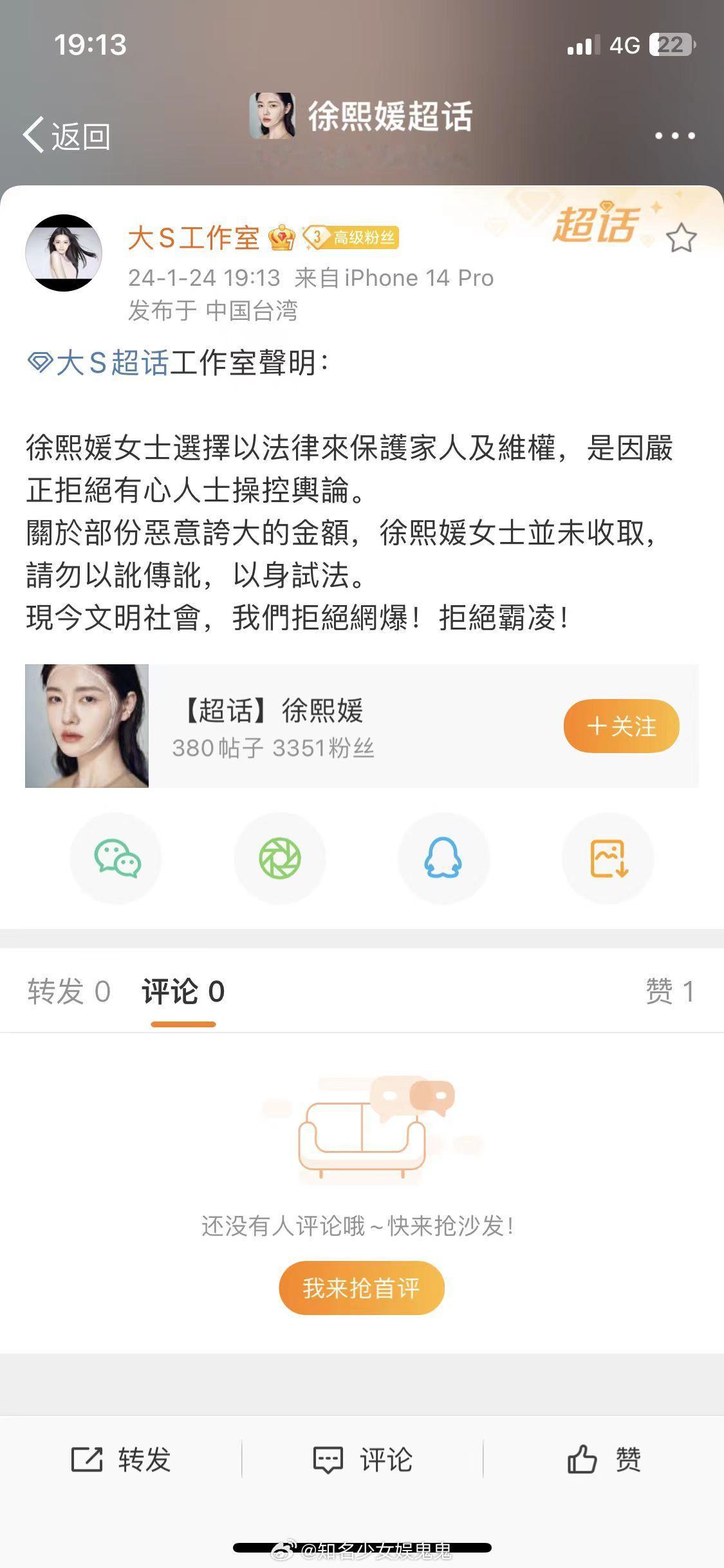724x1568 pixels.
Task: Tap 返回 to go back
Action: tap(73, 134)
